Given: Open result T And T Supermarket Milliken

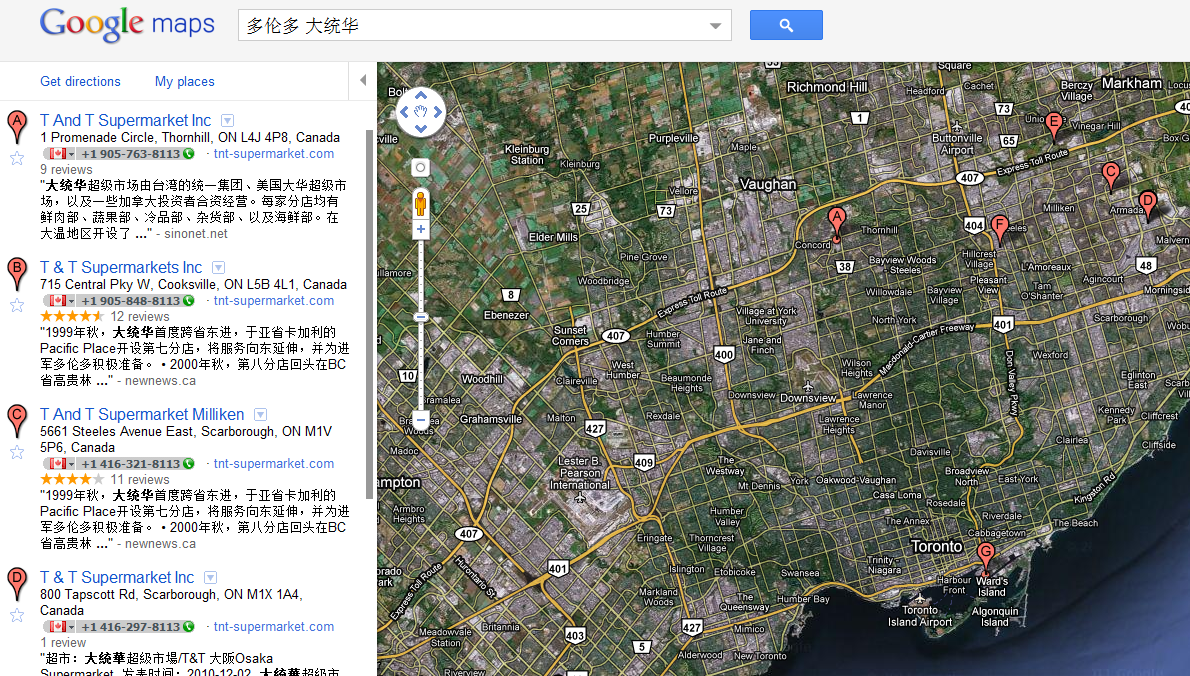Looking at the screenshot, I should point(142,414).
